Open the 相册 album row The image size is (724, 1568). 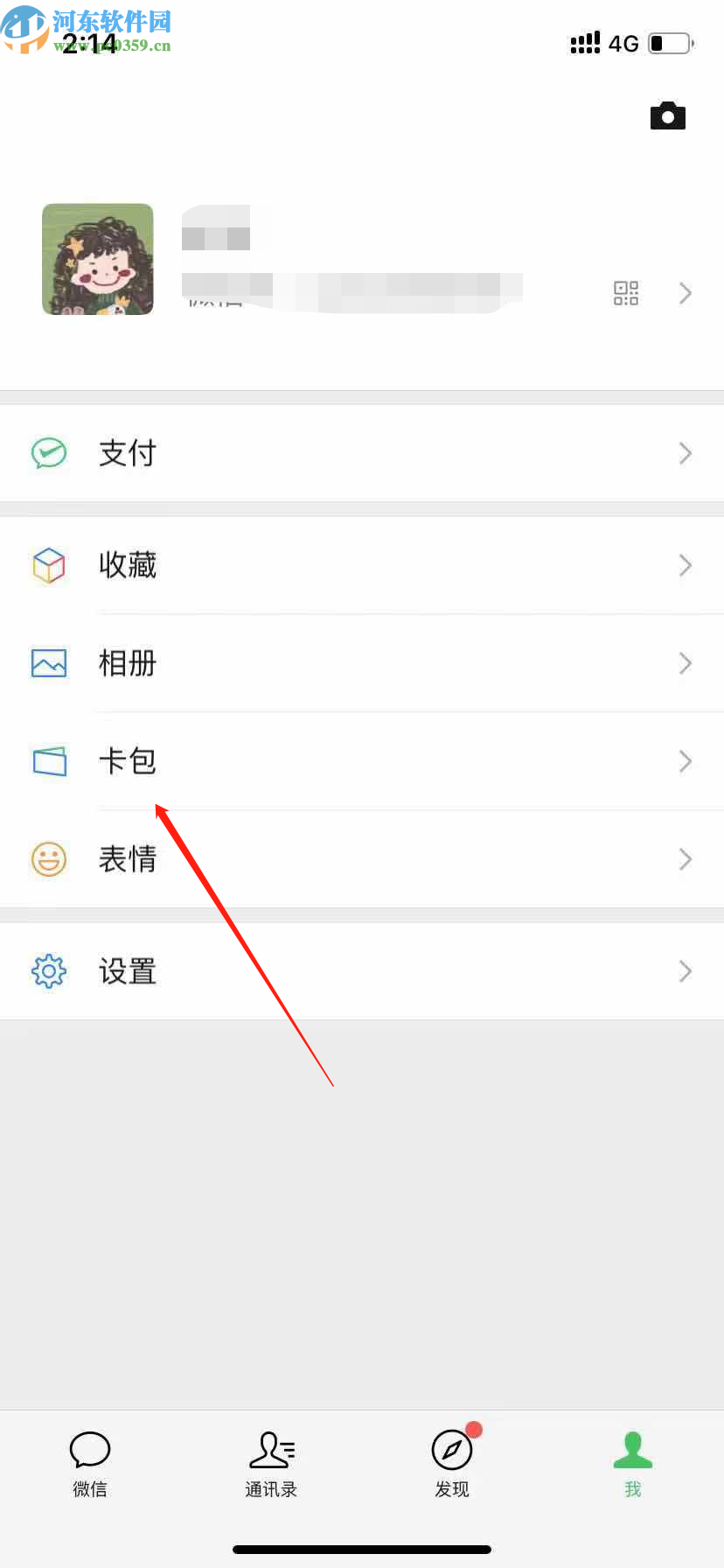(x=362, y=663)
